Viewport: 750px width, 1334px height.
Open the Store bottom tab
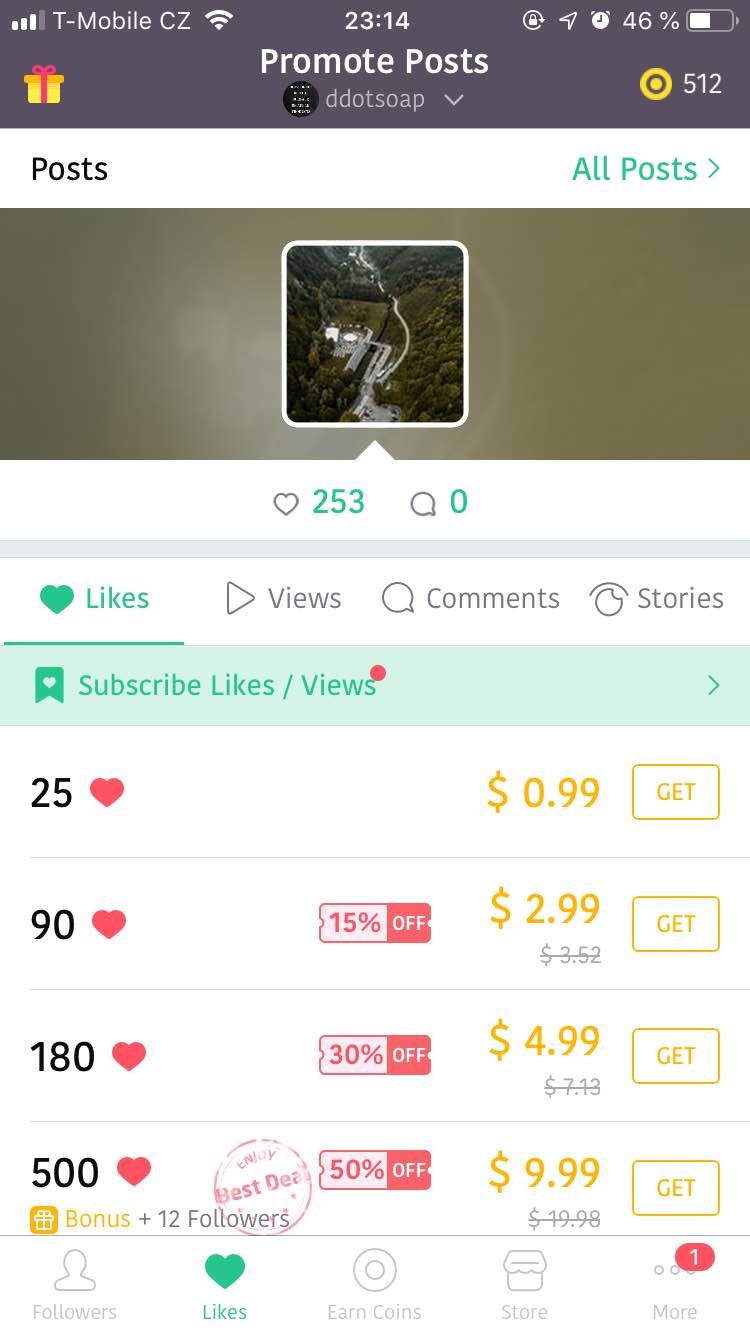tap(525, 1285)
